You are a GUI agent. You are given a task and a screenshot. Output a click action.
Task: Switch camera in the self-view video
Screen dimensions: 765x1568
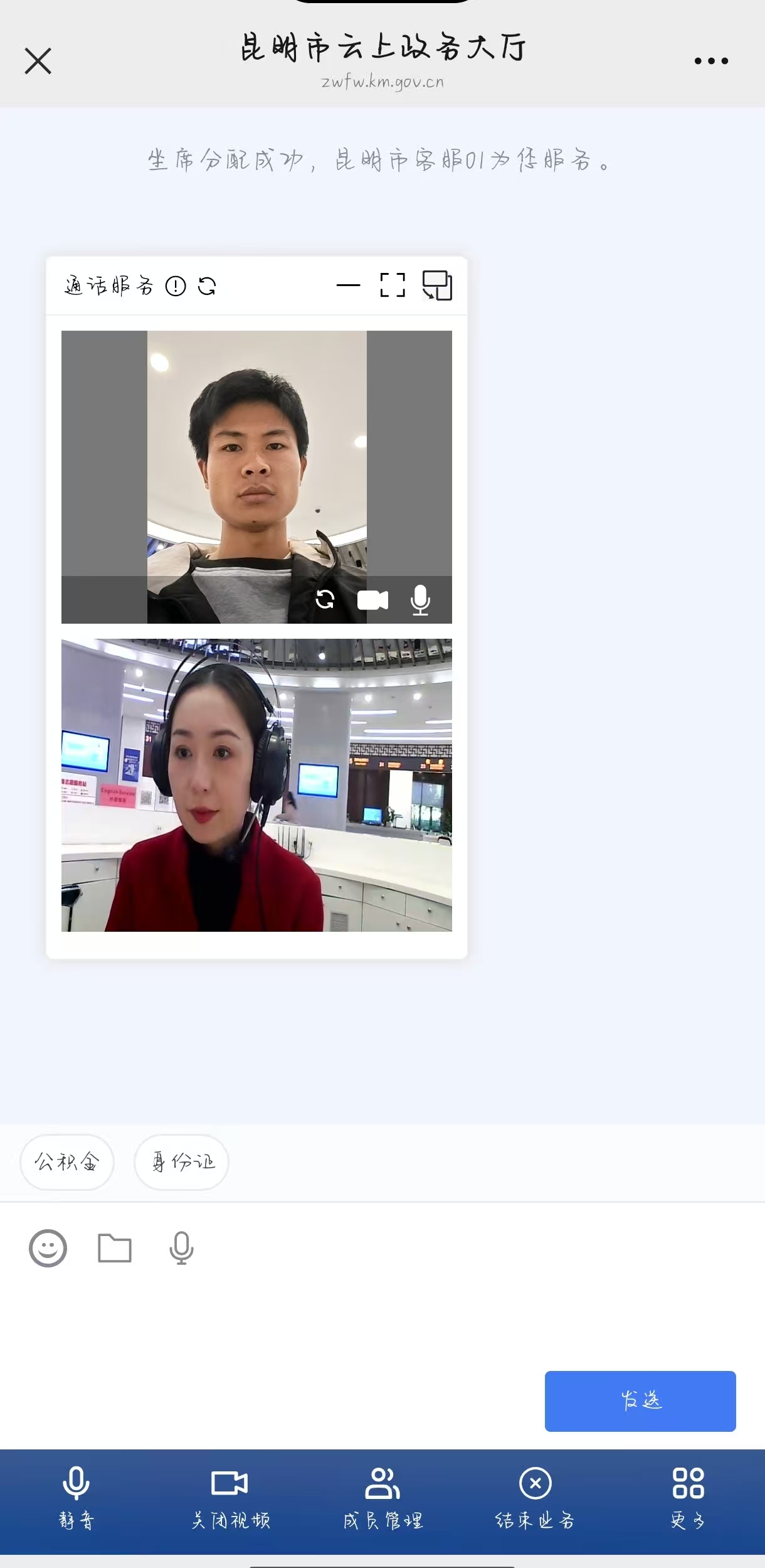(x=325, y=600)
